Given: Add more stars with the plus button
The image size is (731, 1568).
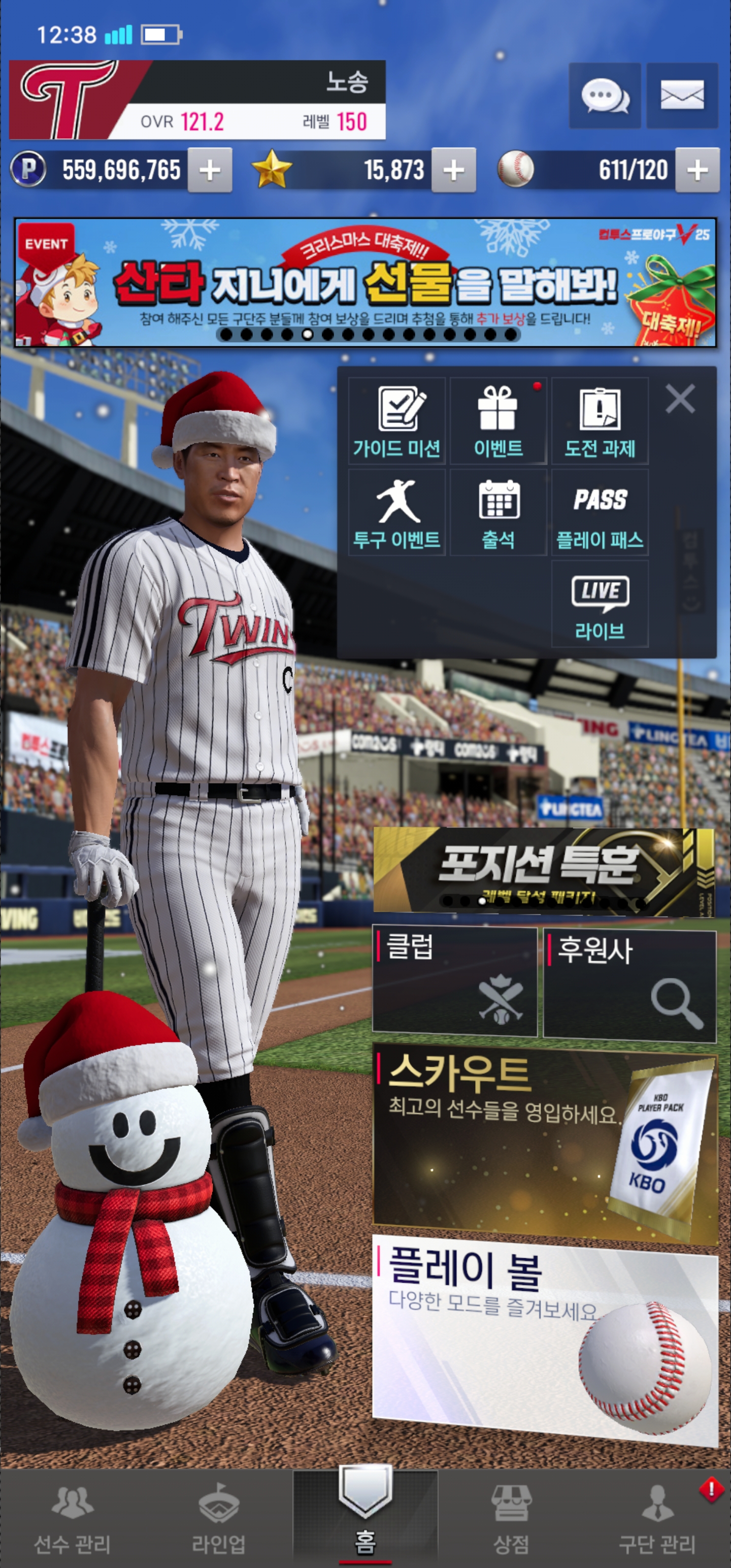Looking at the screenshot, I should point(453,171).
